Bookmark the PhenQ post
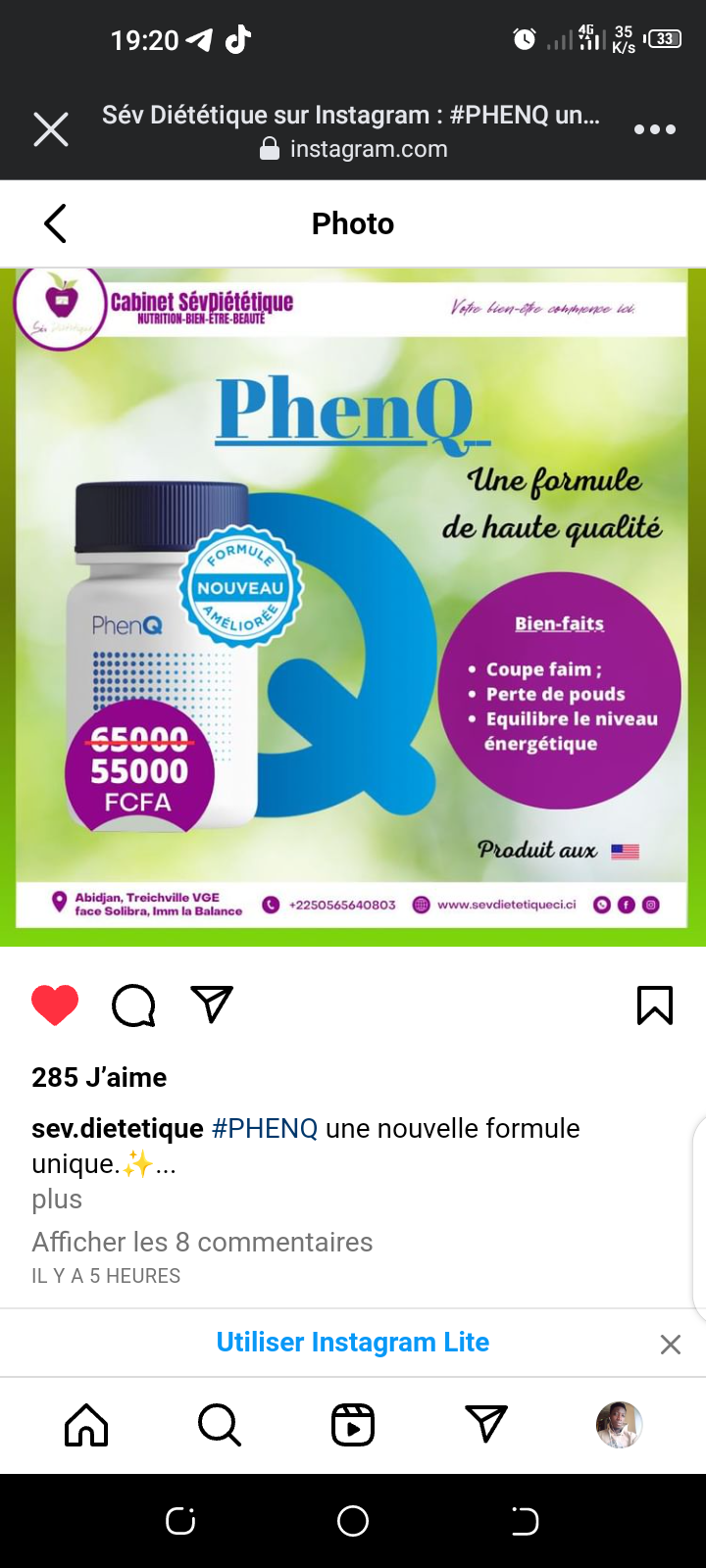This screenshot has width=706, height=1568. click(x=654, y=1005)
